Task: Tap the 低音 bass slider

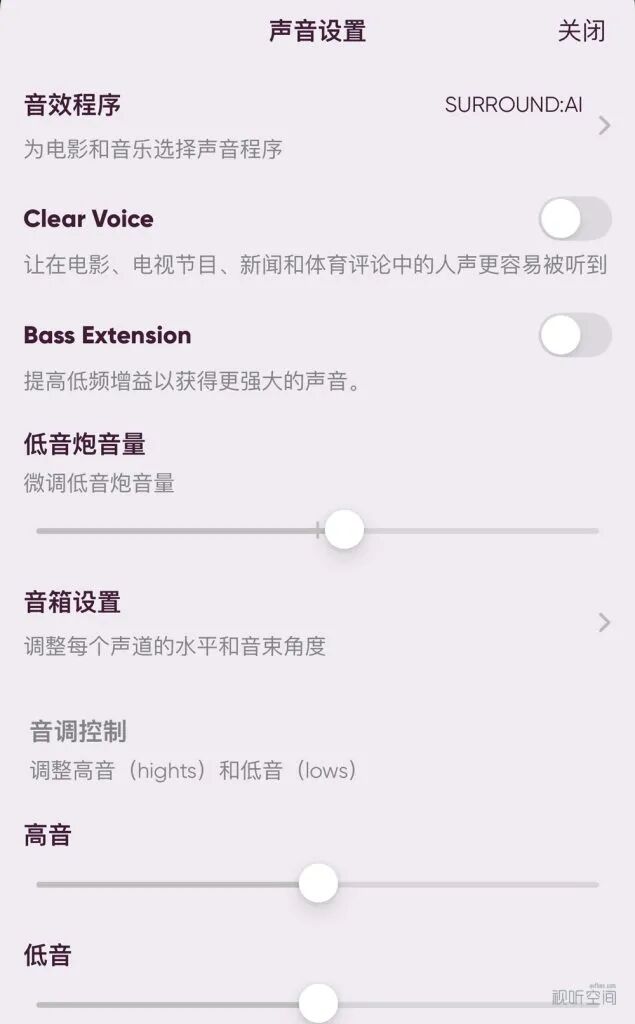Action: tap(318, 1001)
